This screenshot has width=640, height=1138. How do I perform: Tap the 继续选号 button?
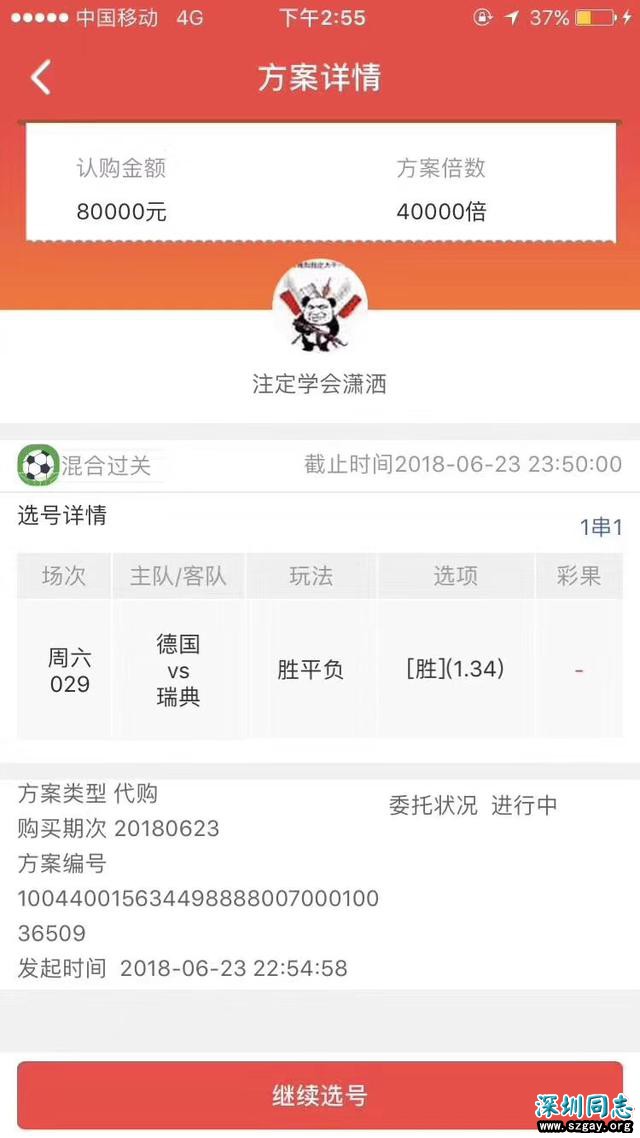(320, 1095)
